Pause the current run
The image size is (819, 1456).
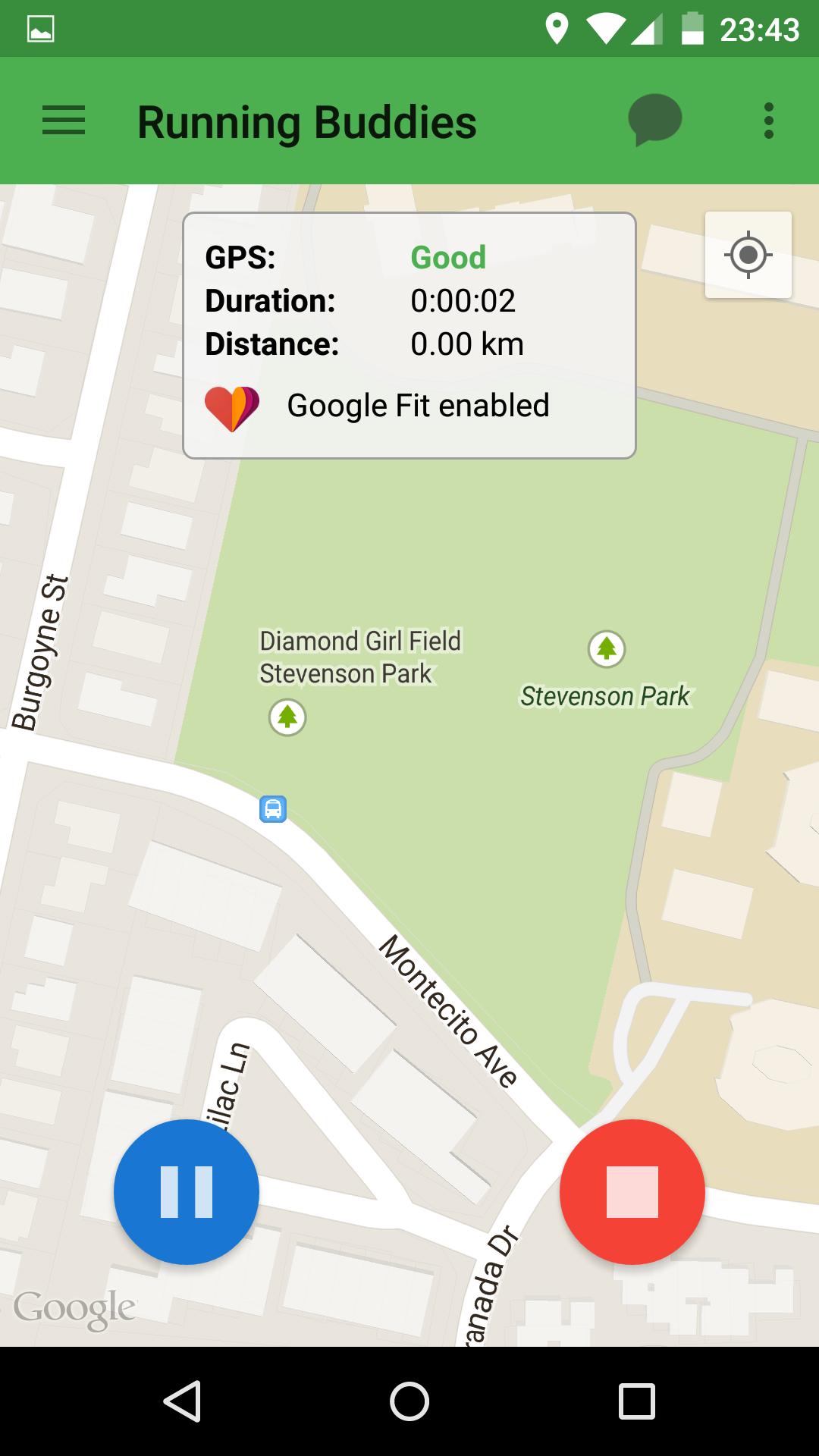click(187, 1192)
